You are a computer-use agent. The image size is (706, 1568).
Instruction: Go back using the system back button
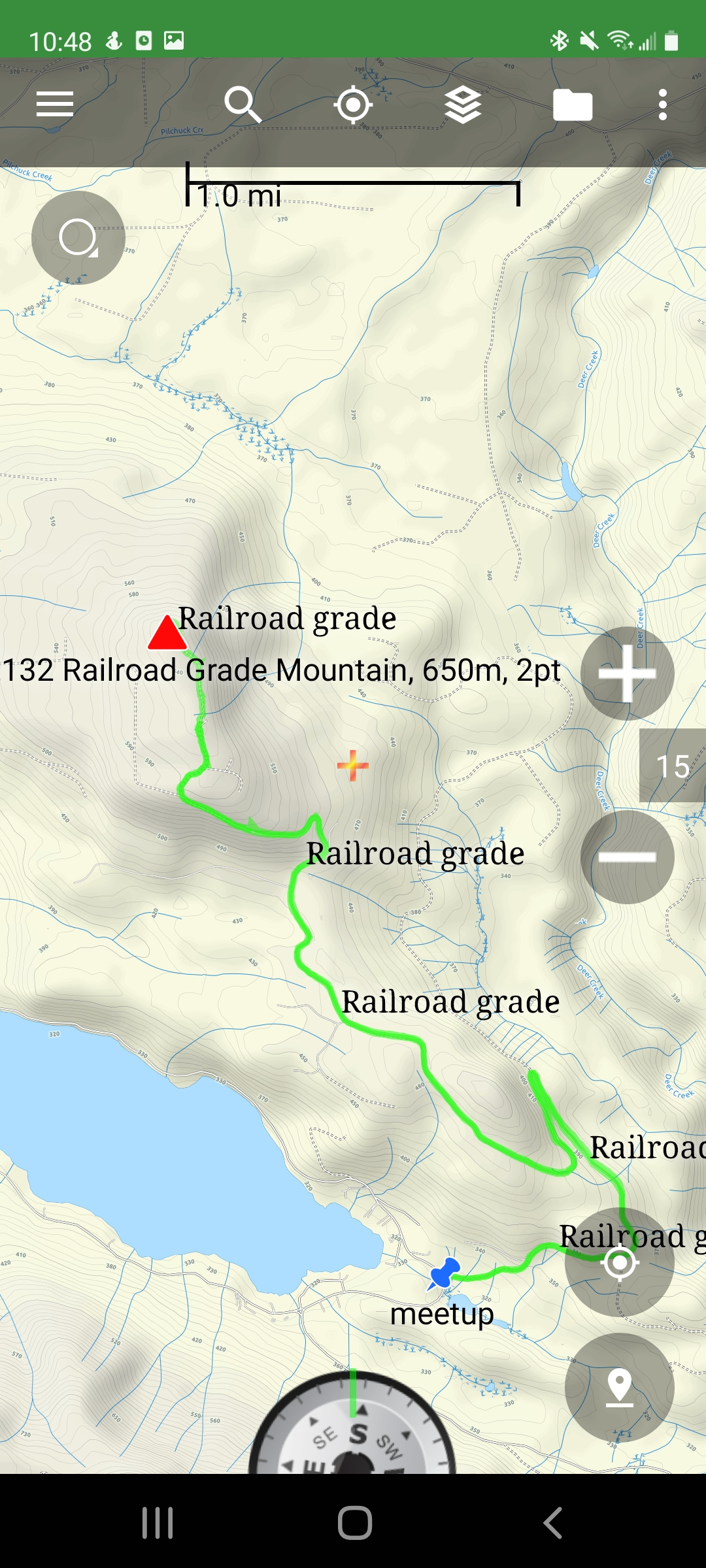(553, 1523)
